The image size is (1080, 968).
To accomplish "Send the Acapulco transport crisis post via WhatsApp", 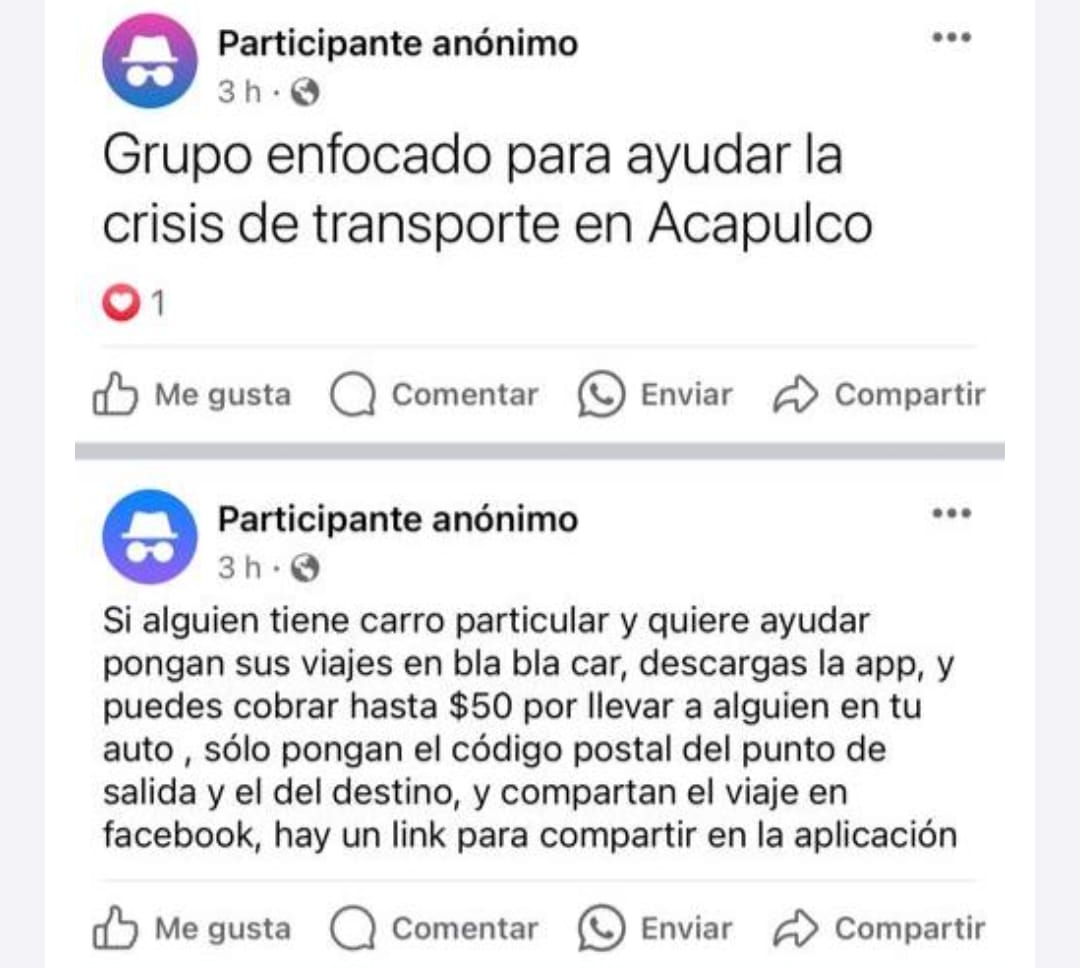I will click(655, 395).
